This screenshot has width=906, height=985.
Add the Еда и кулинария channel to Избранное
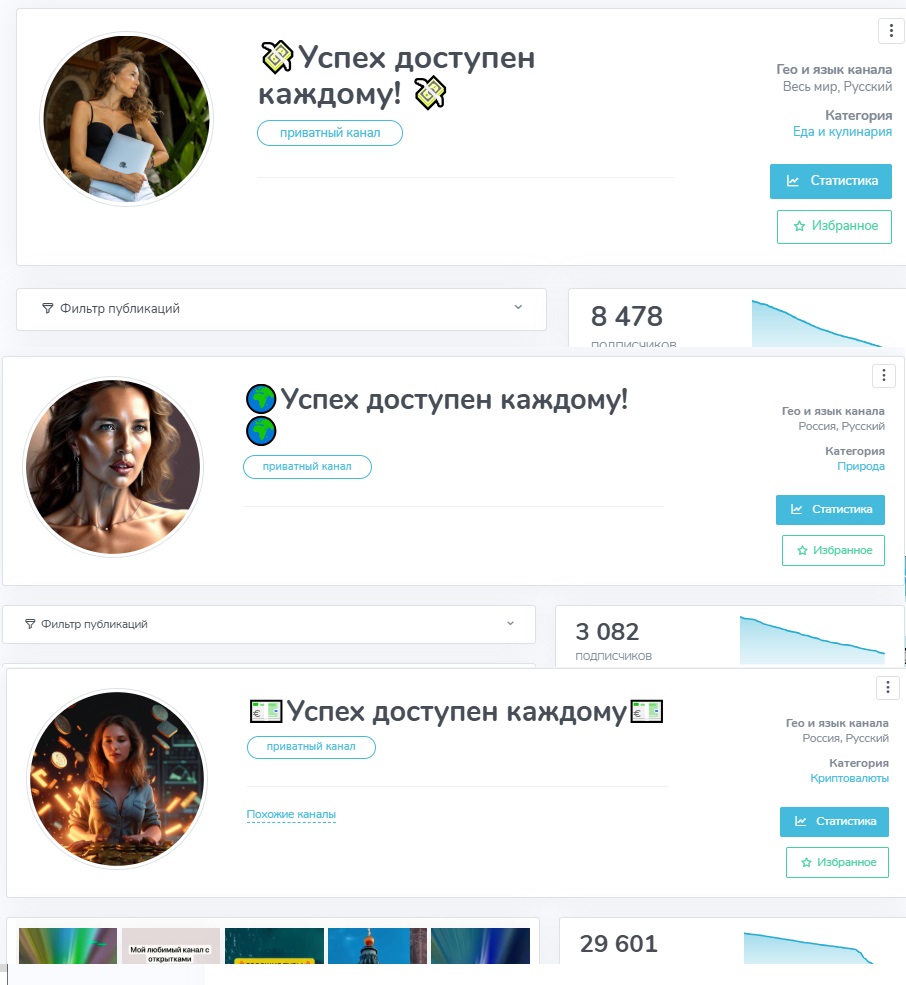[x=834, y=226]
